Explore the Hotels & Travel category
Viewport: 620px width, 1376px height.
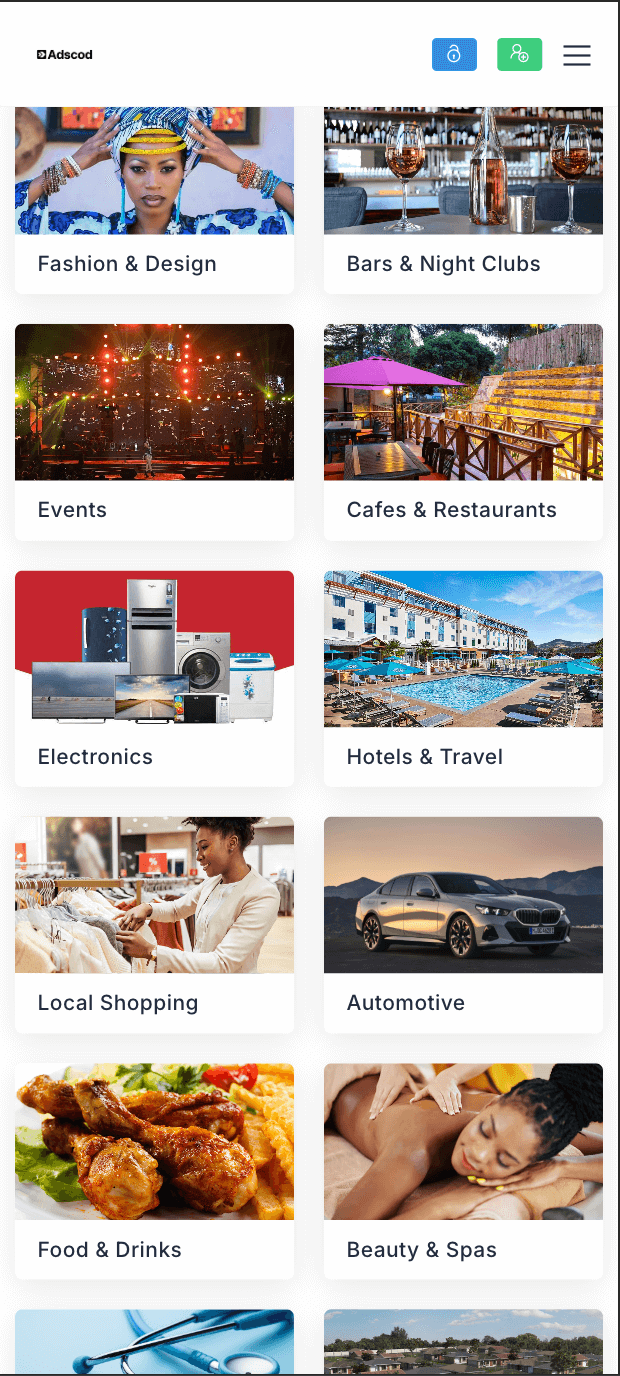463,678
